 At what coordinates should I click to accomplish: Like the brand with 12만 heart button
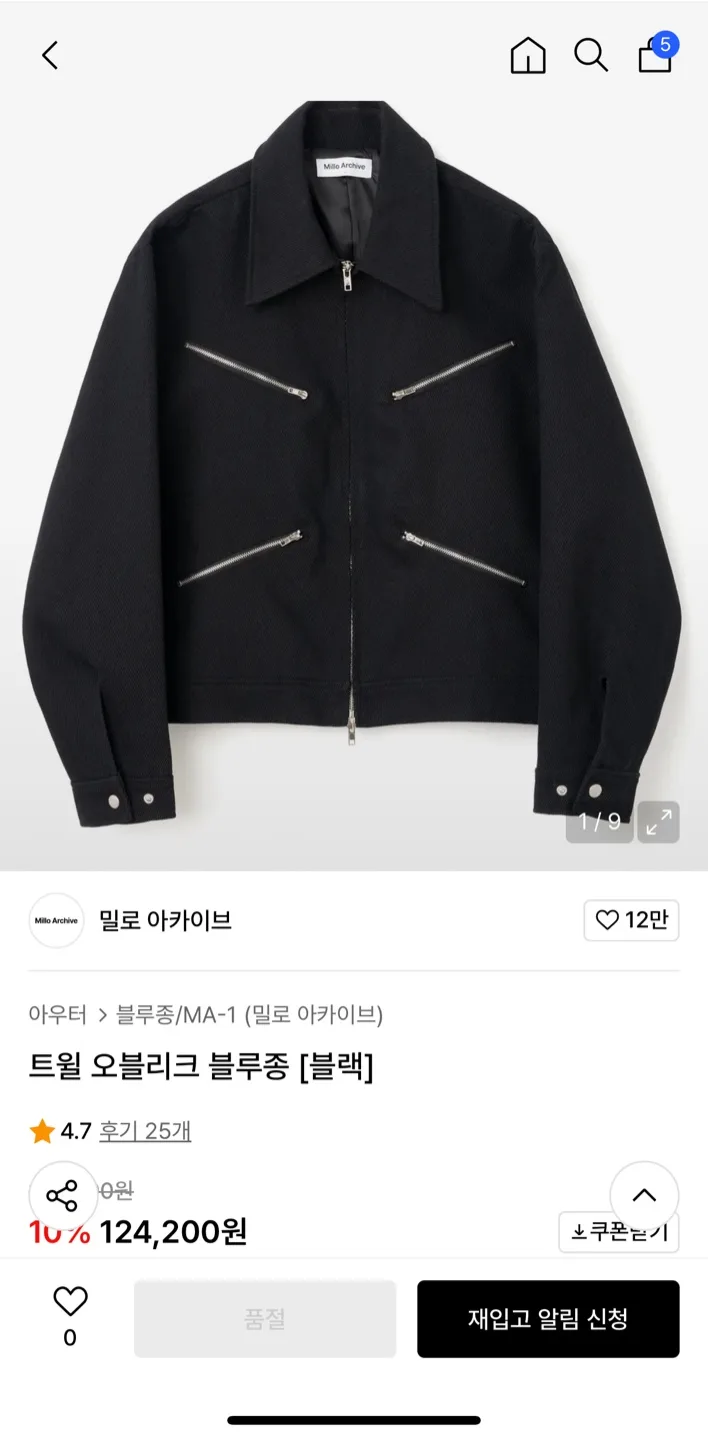631,920
